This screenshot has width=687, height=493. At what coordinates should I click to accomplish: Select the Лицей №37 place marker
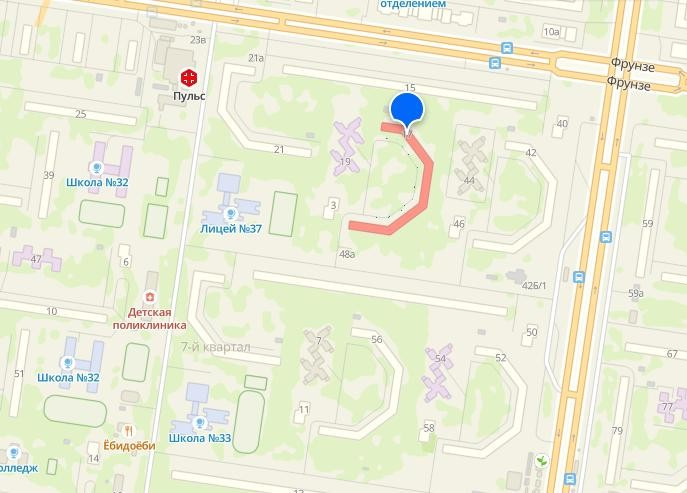pyautogui.click(x=230, y=214)
